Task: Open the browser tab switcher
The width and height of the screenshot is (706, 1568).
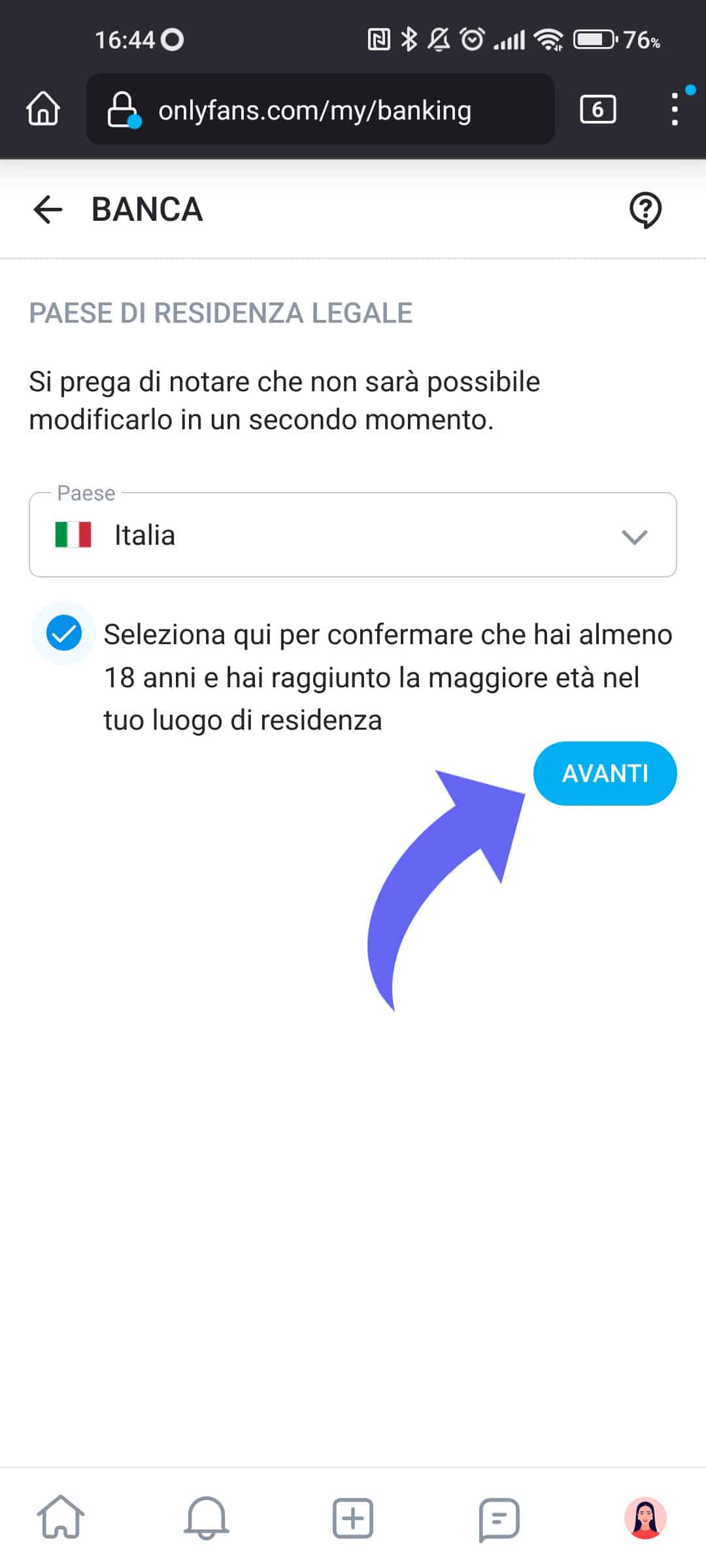Action: [597, 109]
